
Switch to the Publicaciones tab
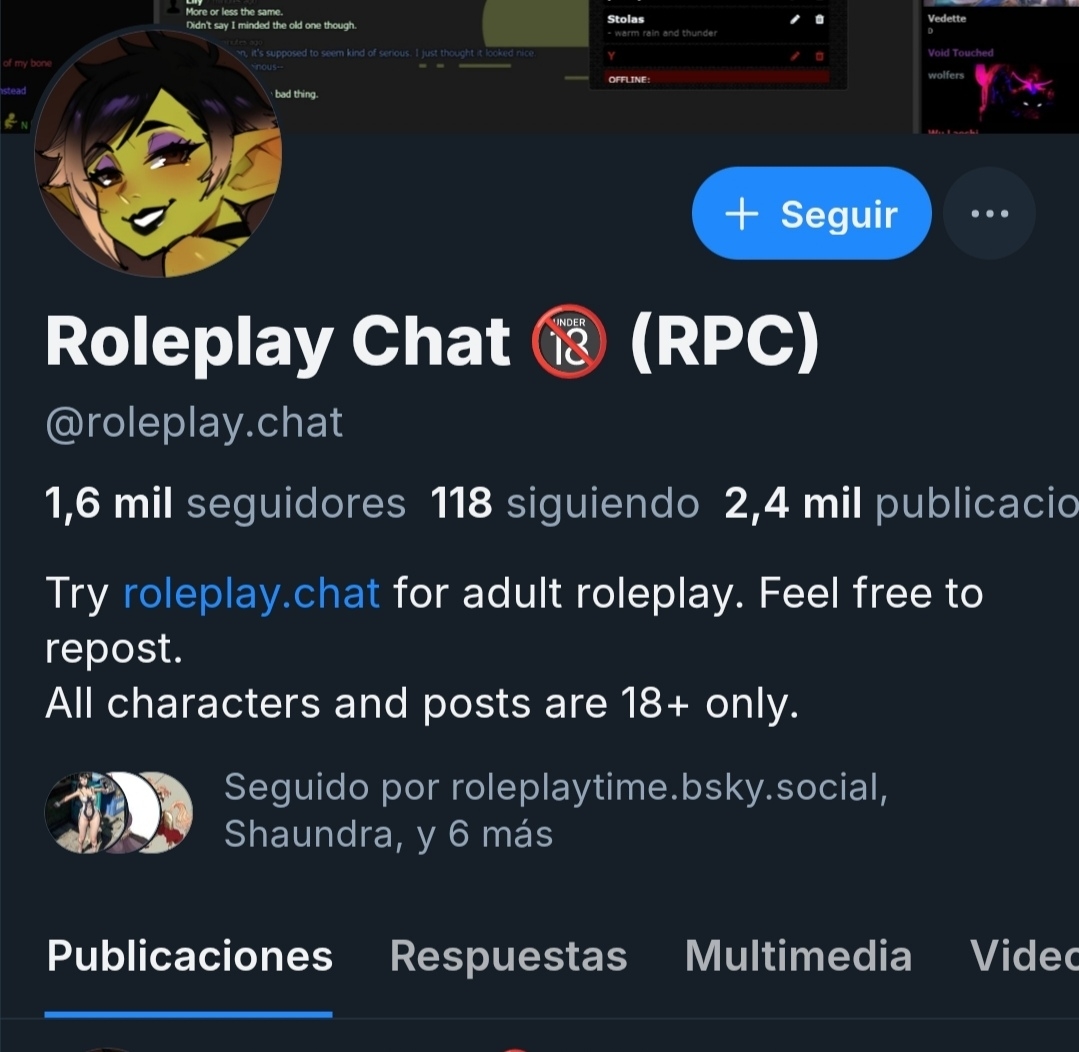[190, 956]
